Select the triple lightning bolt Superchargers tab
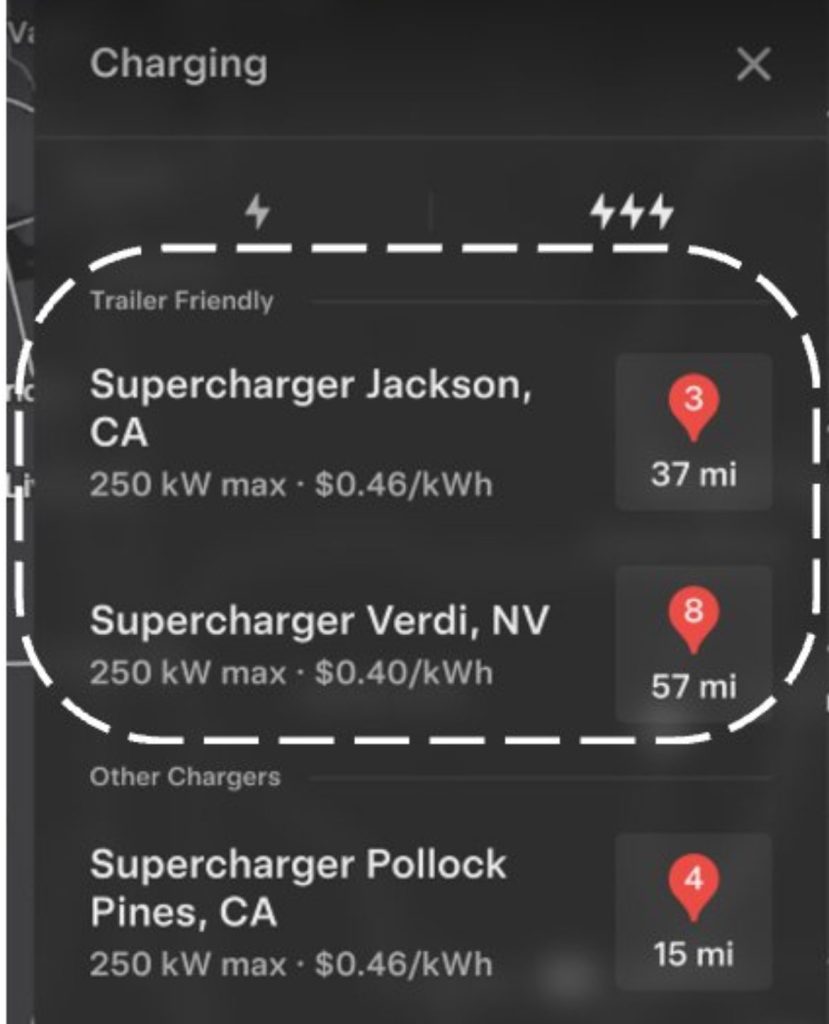 (x=631, y=212)
